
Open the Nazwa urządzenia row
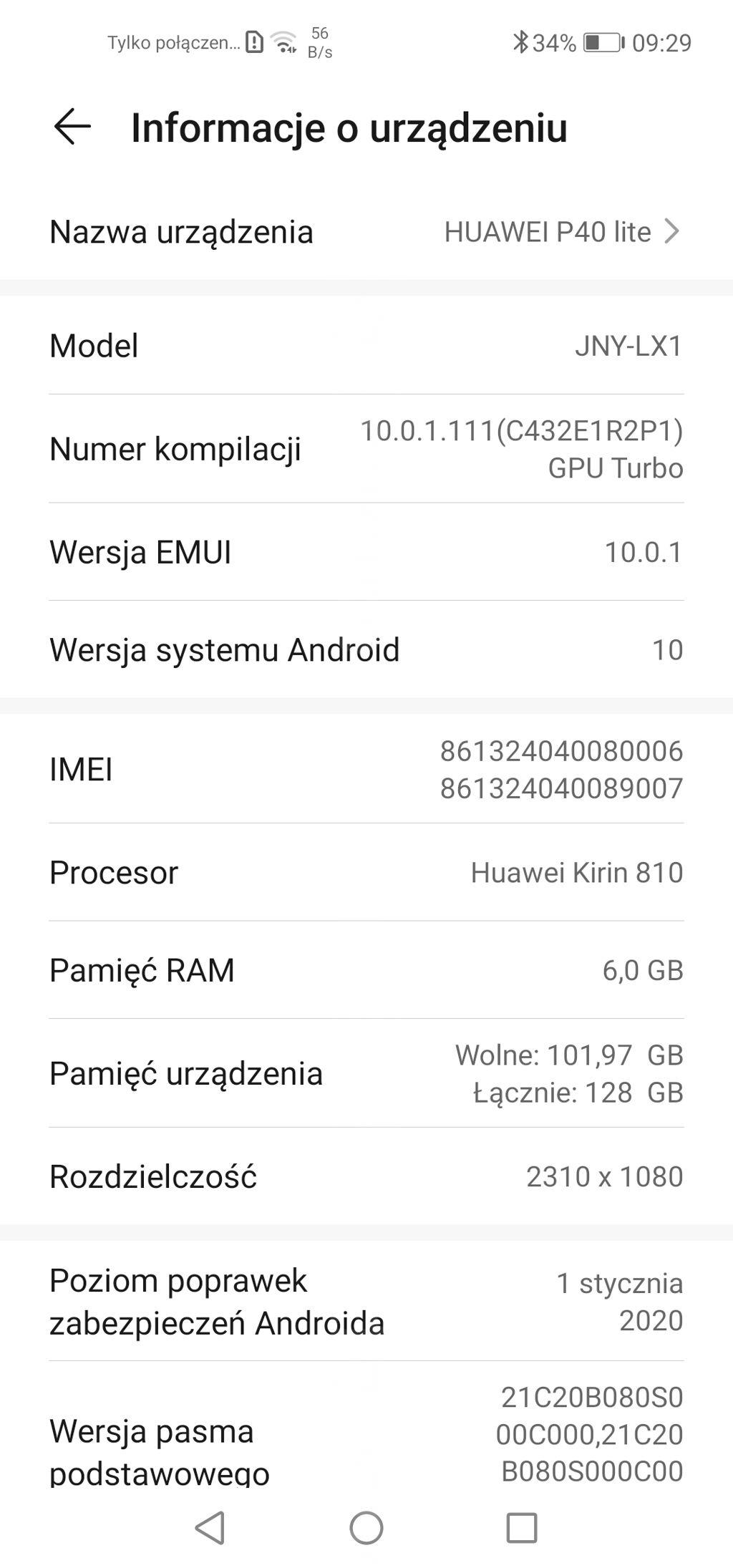point(366,232)
